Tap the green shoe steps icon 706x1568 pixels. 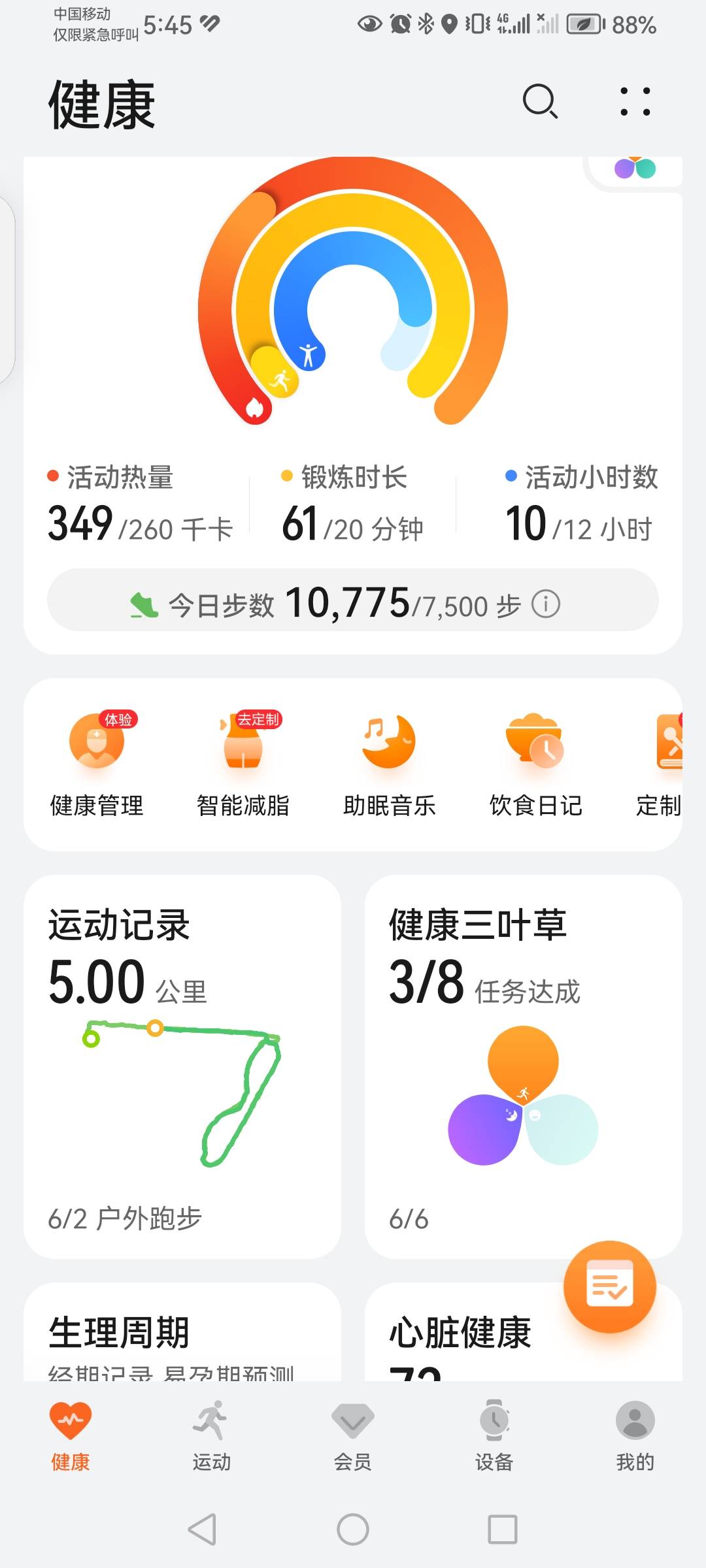coord(143,604)
